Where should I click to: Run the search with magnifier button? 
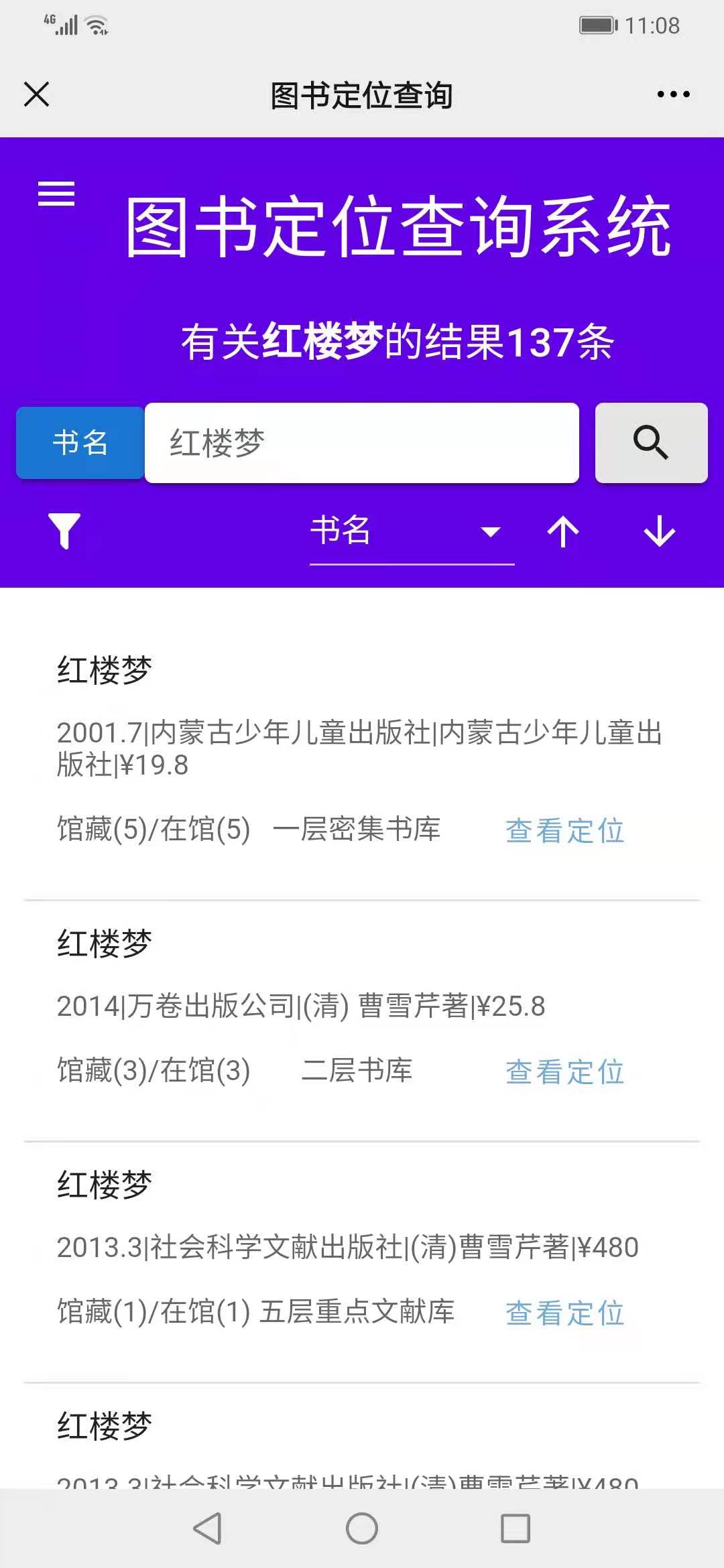(x=651, y=442)
